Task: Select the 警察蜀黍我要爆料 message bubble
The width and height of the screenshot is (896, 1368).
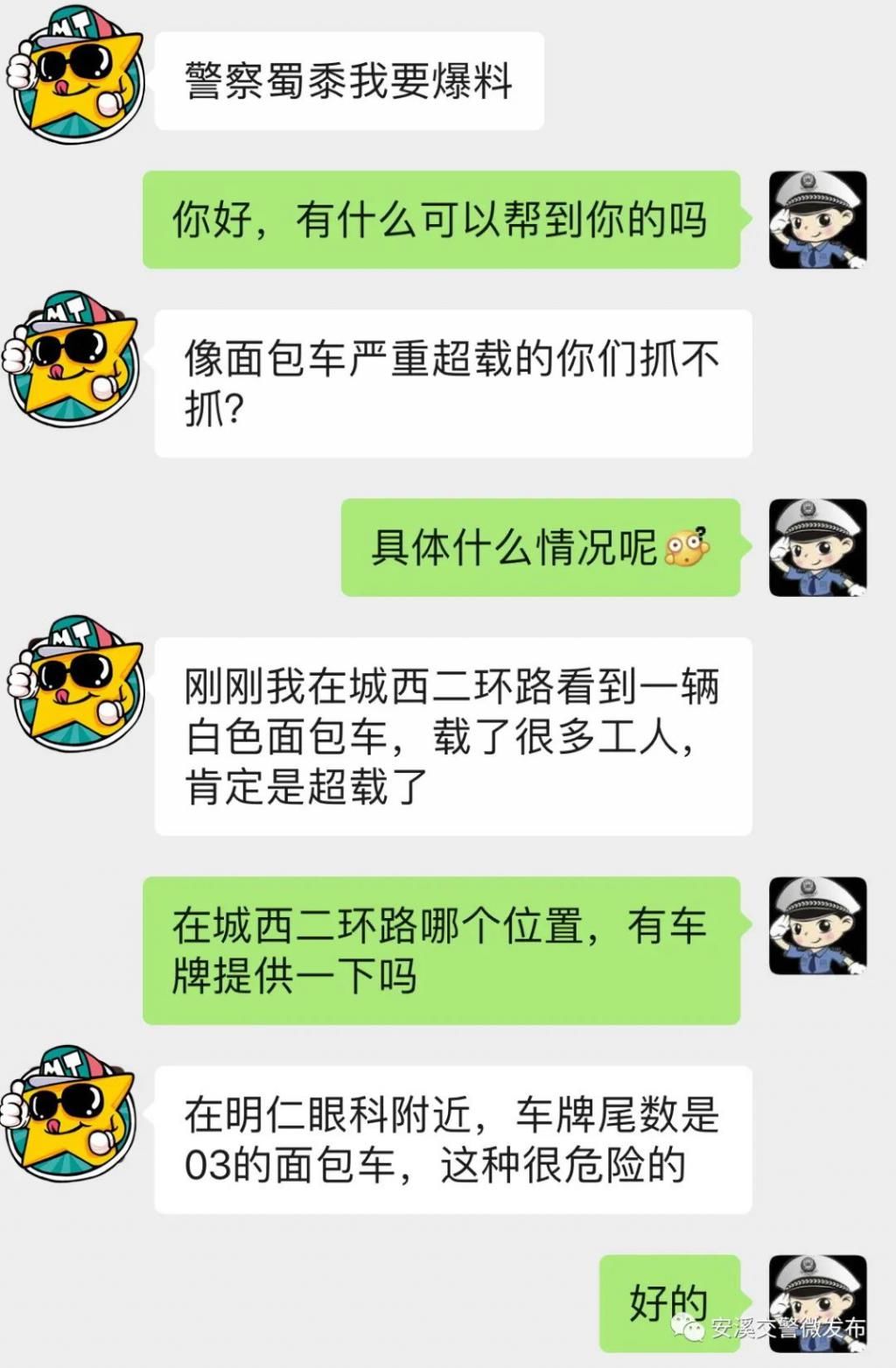Action: (350, 77)
